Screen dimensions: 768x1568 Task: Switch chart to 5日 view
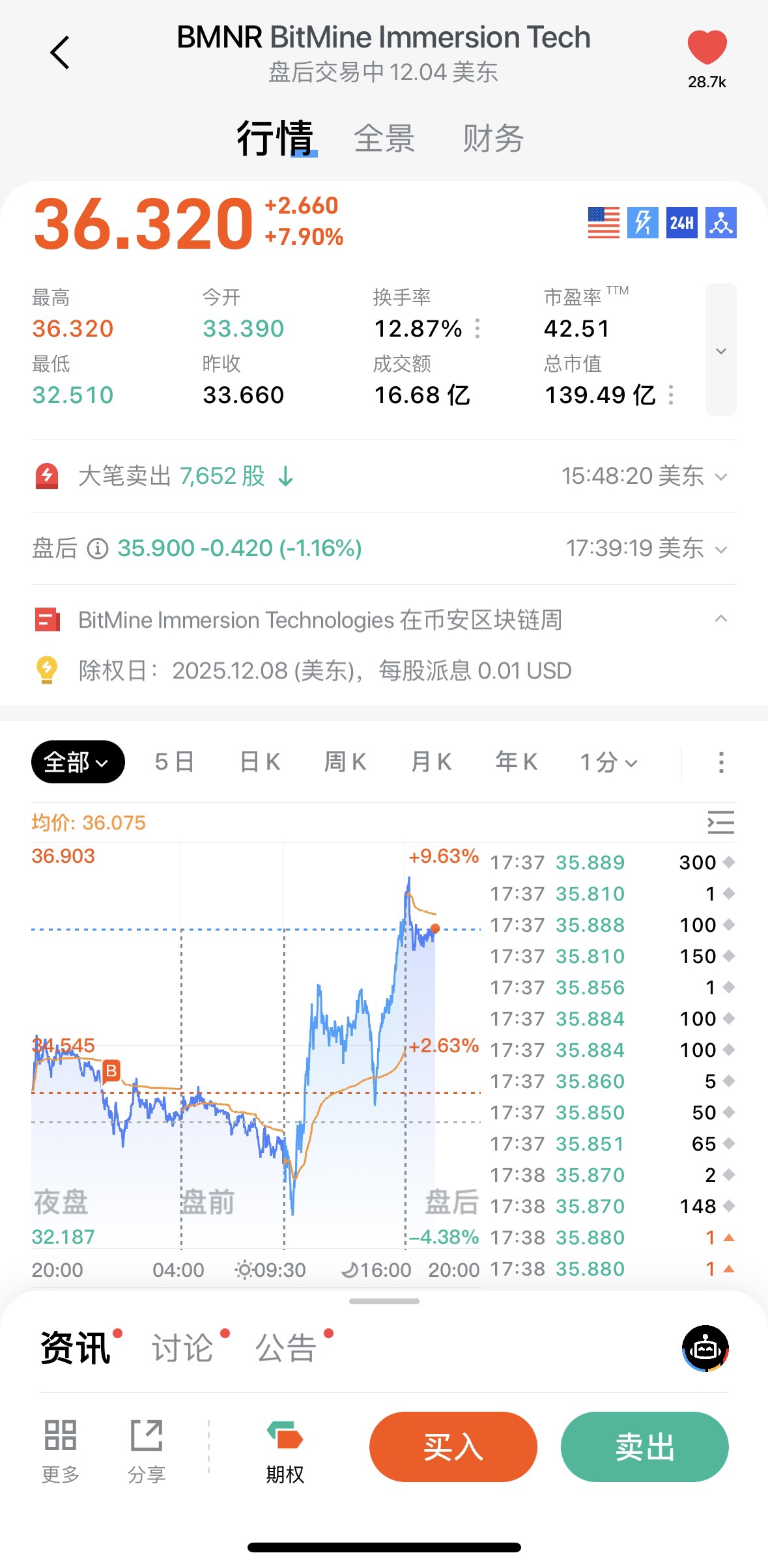tap(174, 762)
